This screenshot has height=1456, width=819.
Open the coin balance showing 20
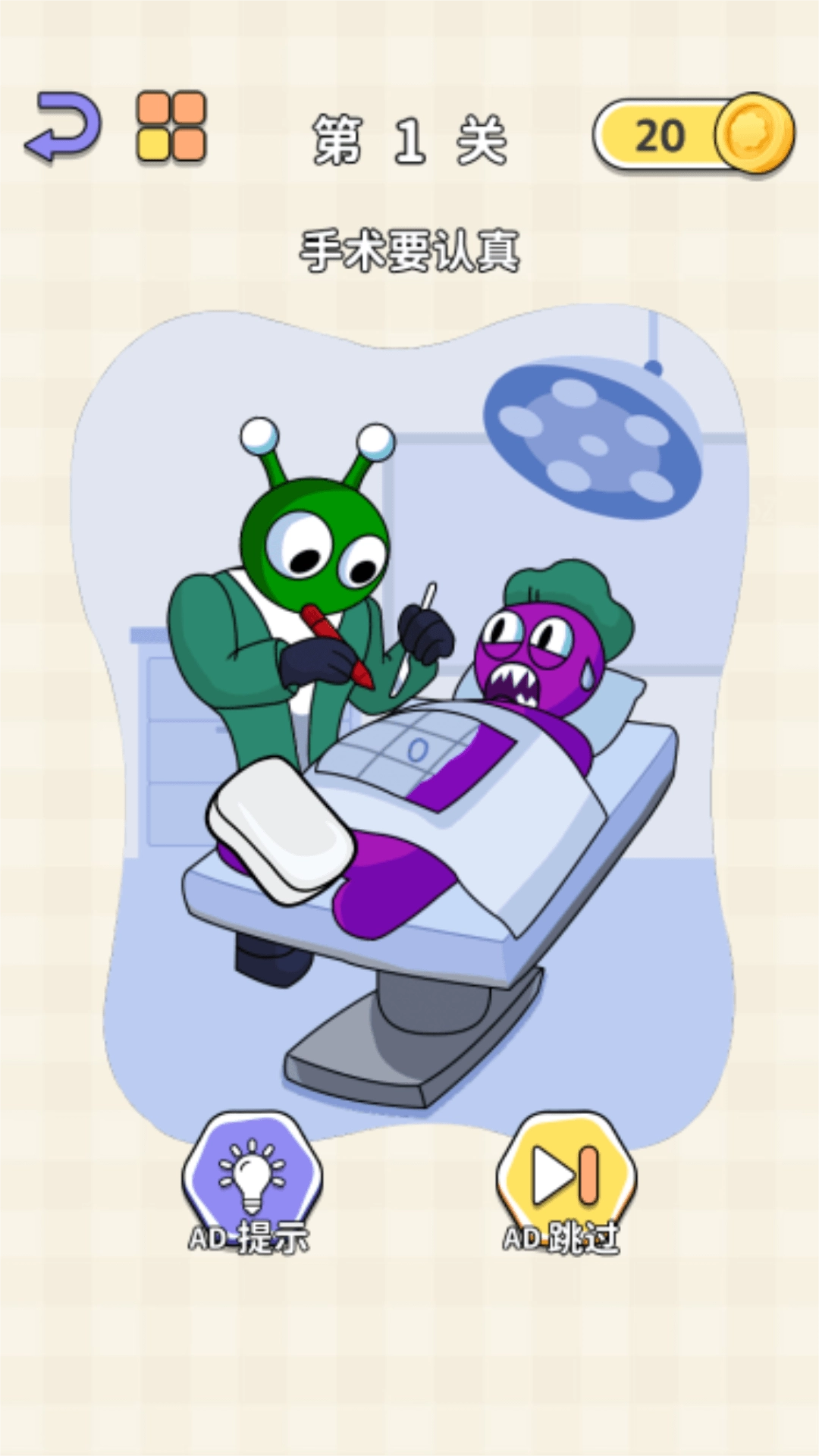click(692, 136)
